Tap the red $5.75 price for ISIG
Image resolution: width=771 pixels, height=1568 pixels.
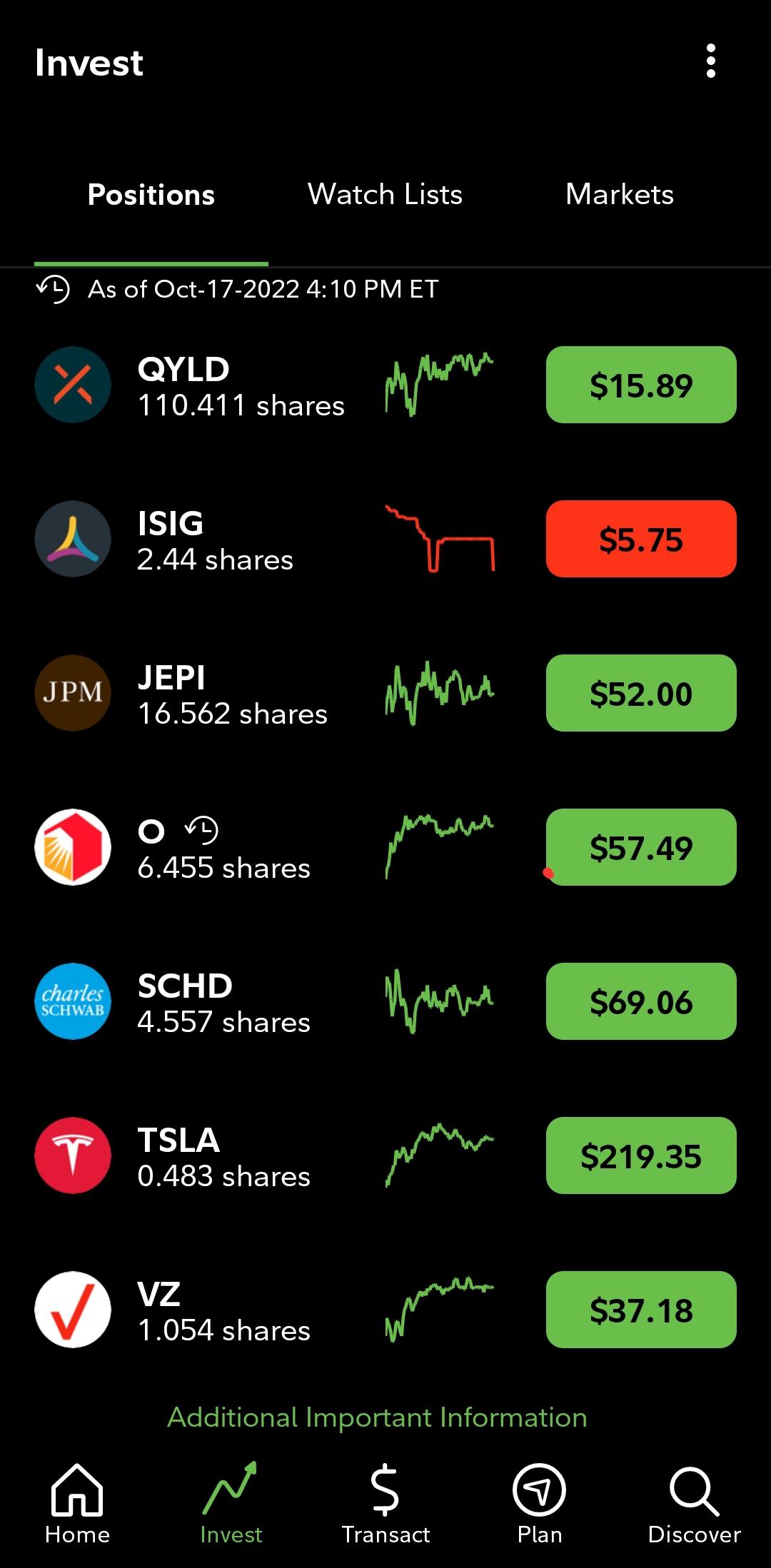(x=640, y=539)
